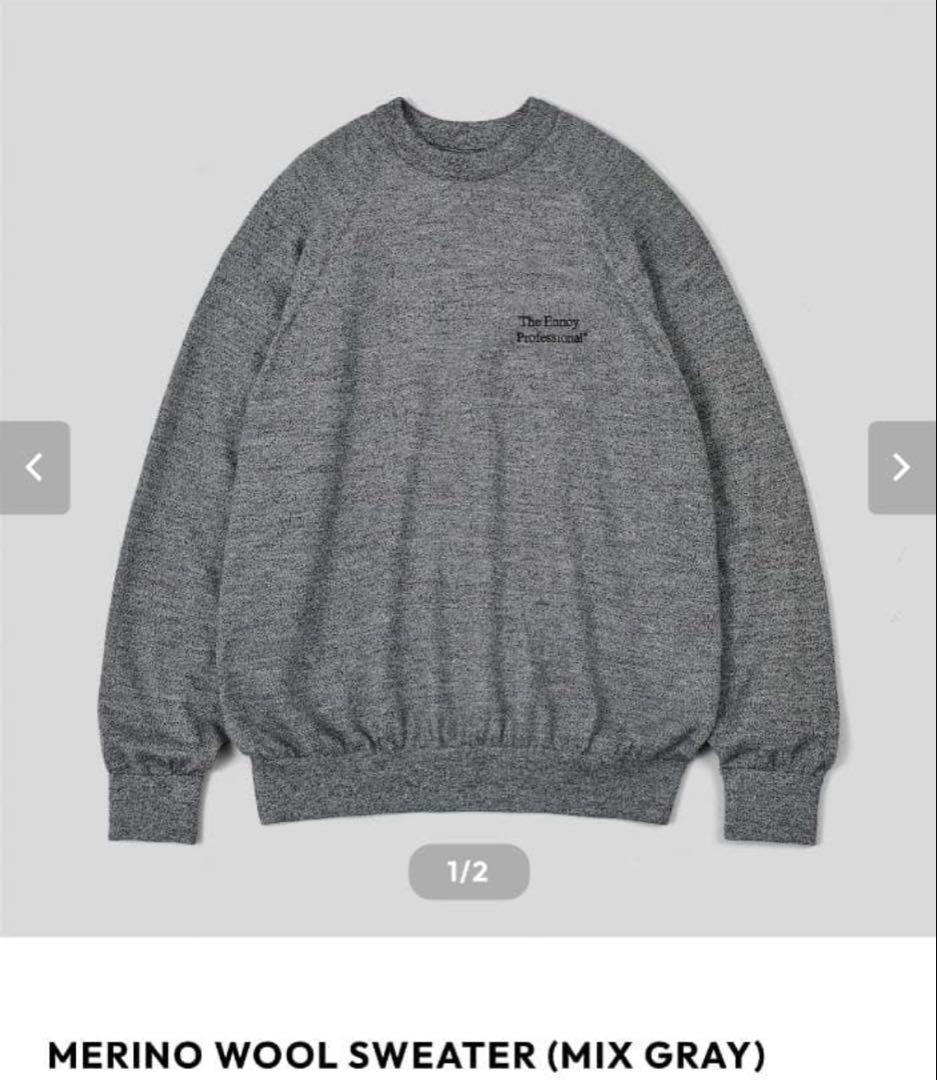
Task: Show the next product image
Action: pyautogui.click(x=901, y=467)
